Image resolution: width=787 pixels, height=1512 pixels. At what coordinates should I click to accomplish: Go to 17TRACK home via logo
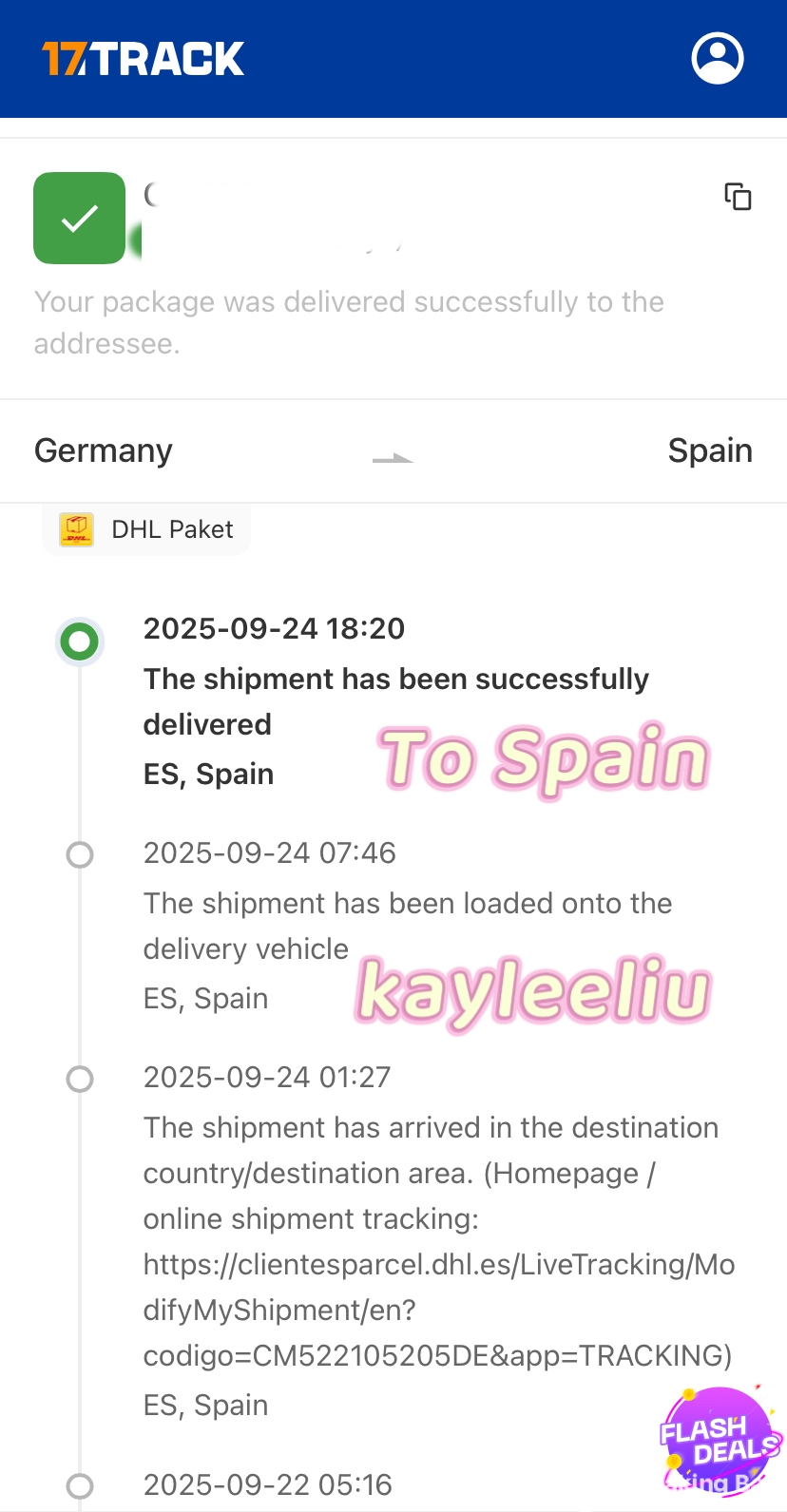tap(144, 59)
